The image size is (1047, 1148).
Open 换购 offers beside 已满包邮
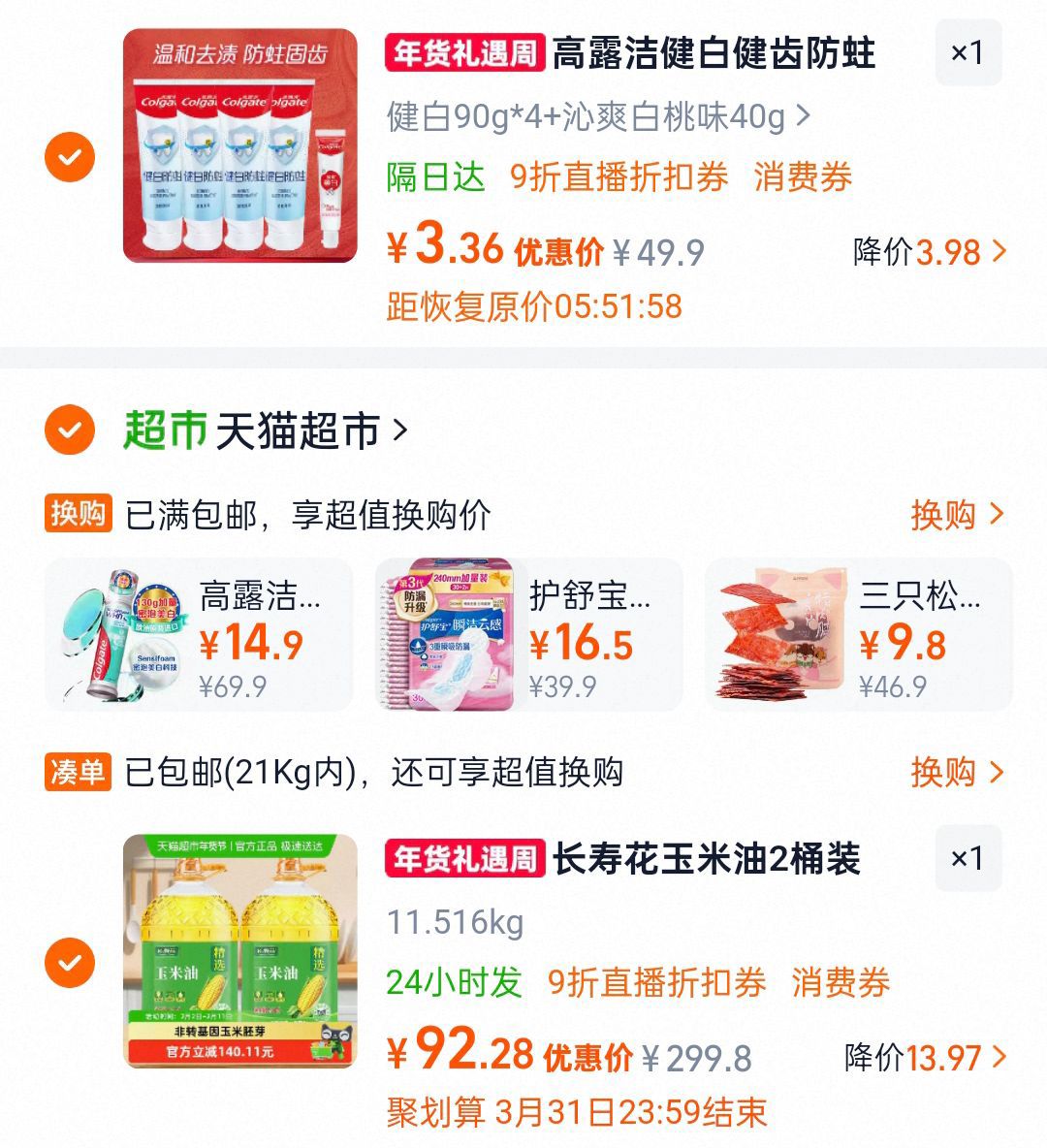tap(955, 515)
